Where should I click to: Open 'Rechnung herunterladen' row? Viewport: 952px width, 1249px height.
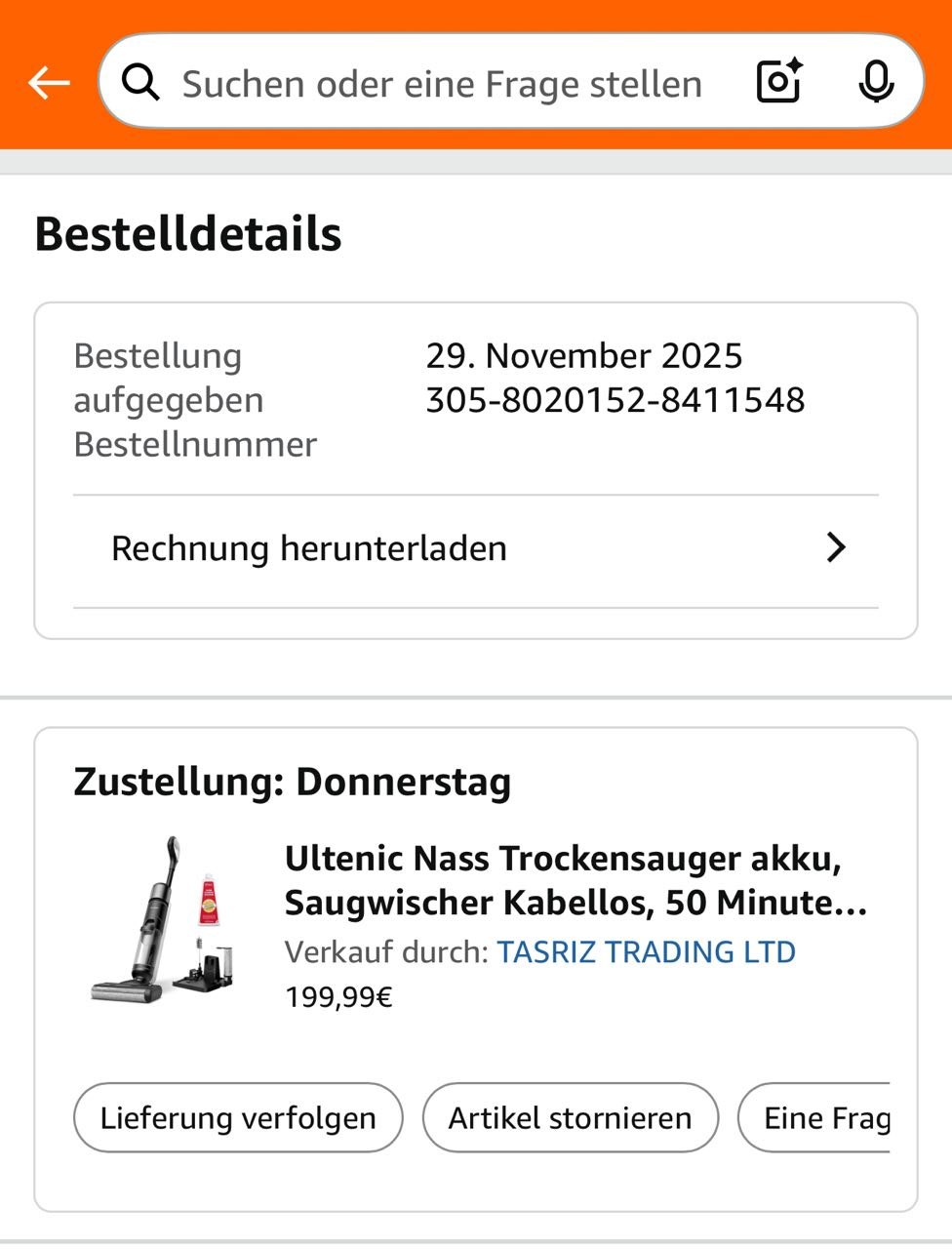(x=476, y=548)
